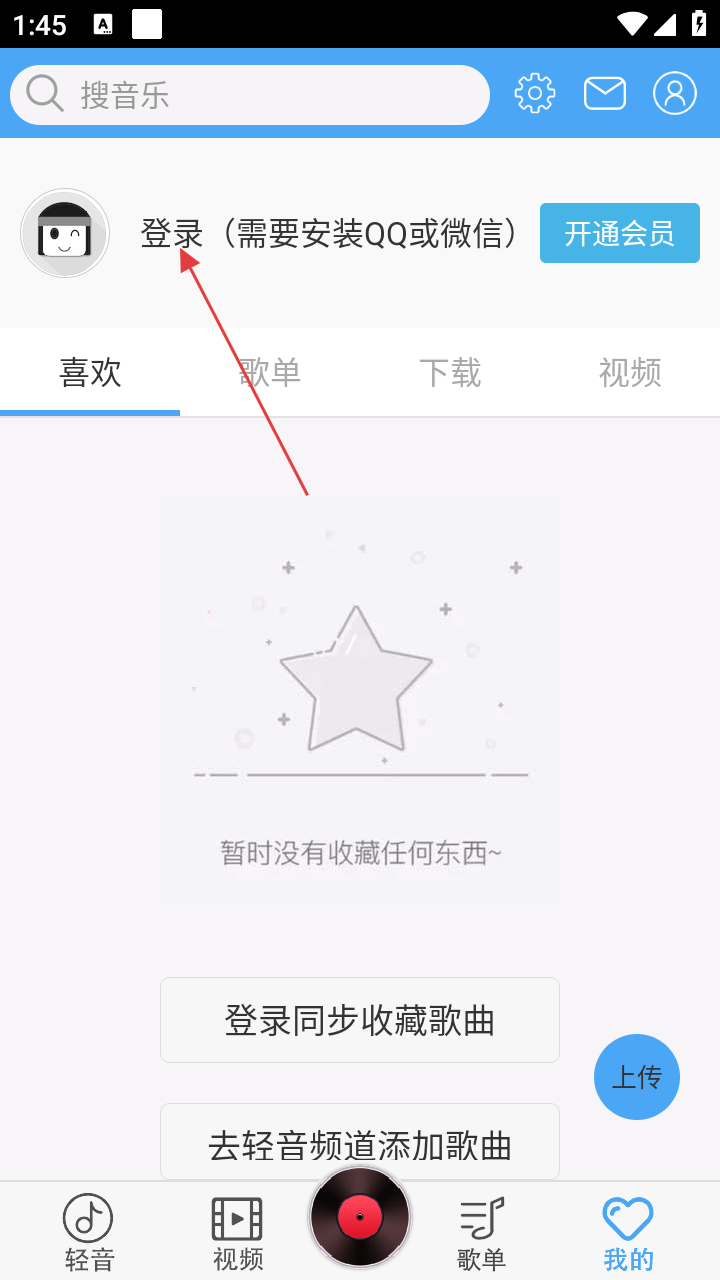This screenshot has height=1280, width=720.
Task: Open the player via the vinyl disc
Action: pyautogui.click(x=360, y=1217)
